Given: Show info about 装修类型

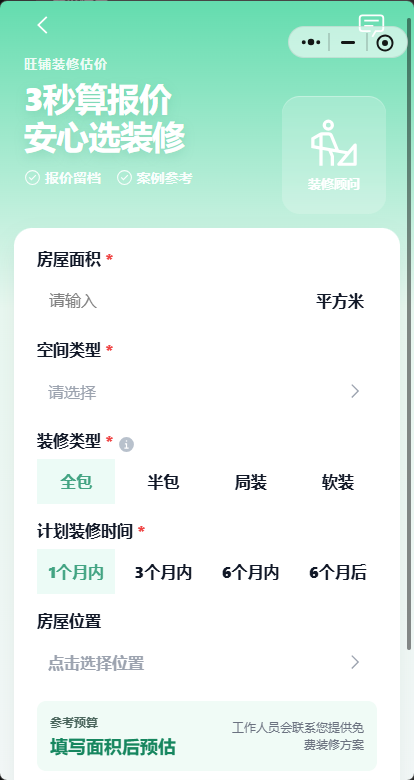Looking at the screenshot, I should [x=126, y=444].
